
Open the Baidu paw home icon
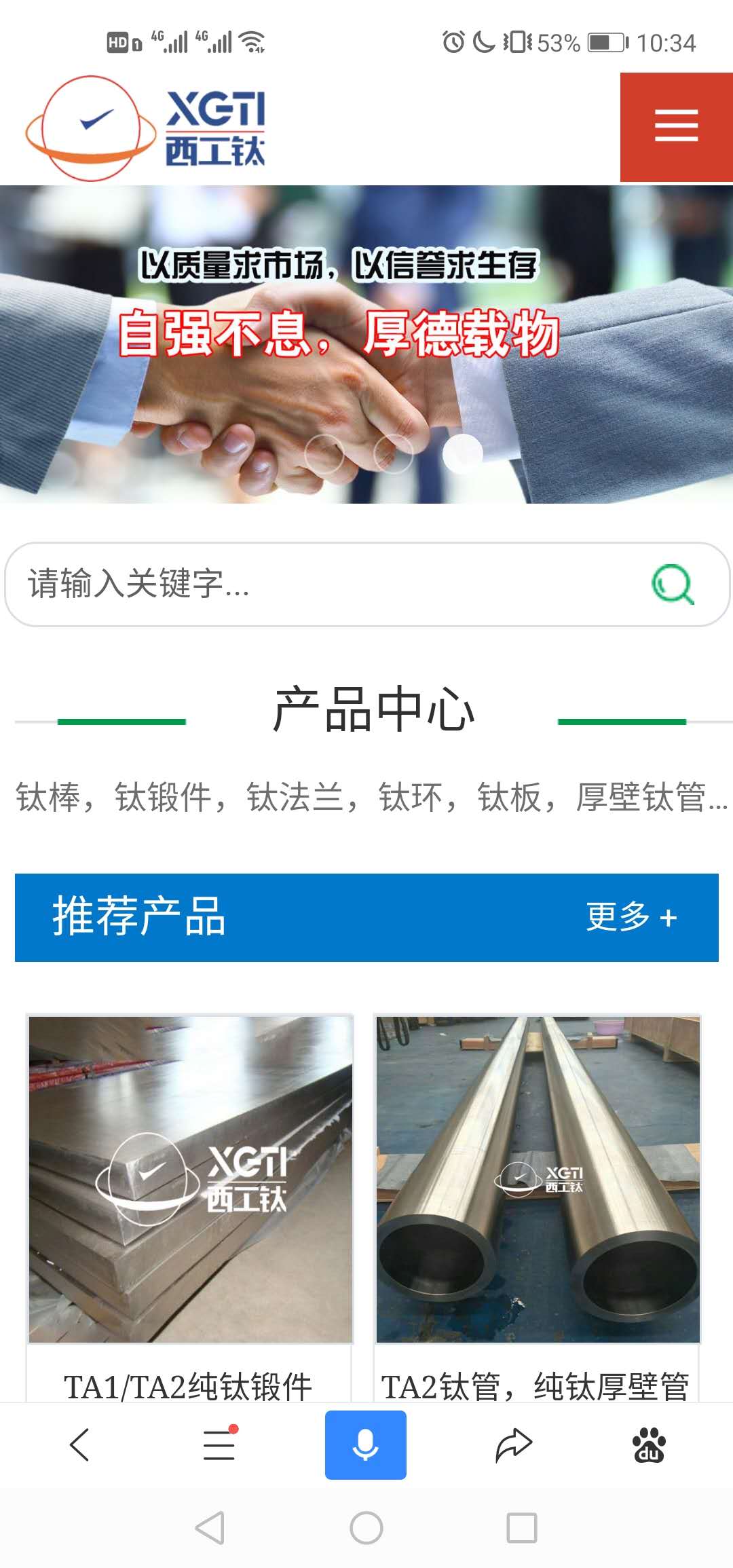649,1444
